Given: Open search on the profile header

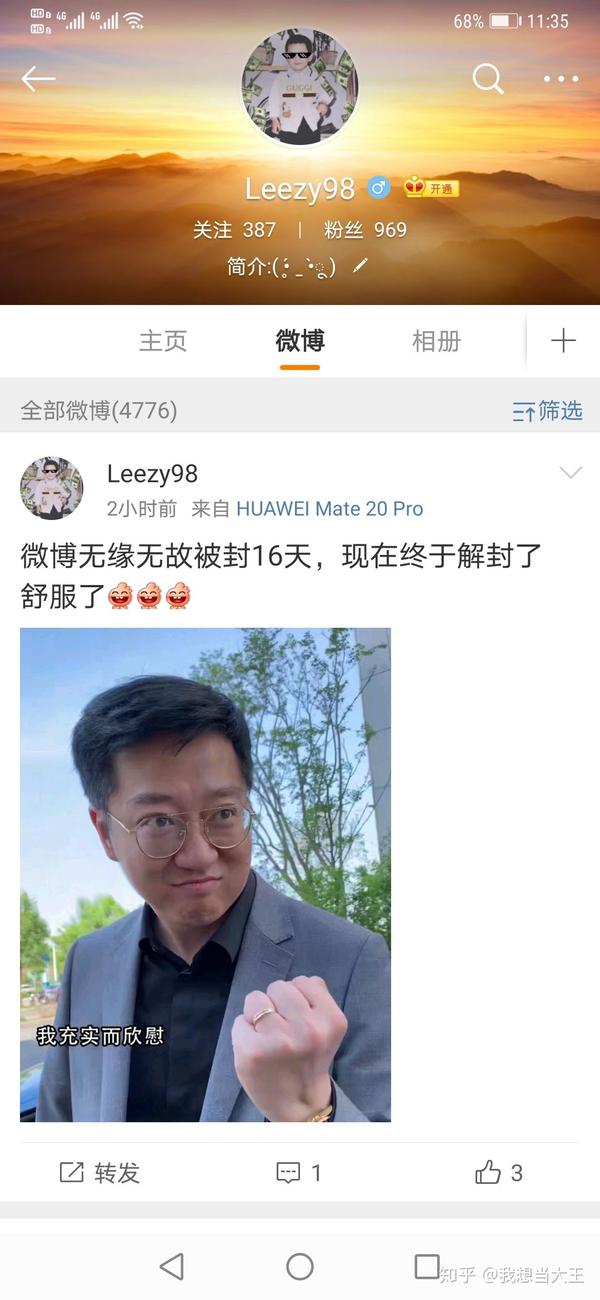Looking at the screenshot, I should tap(487, 78).
